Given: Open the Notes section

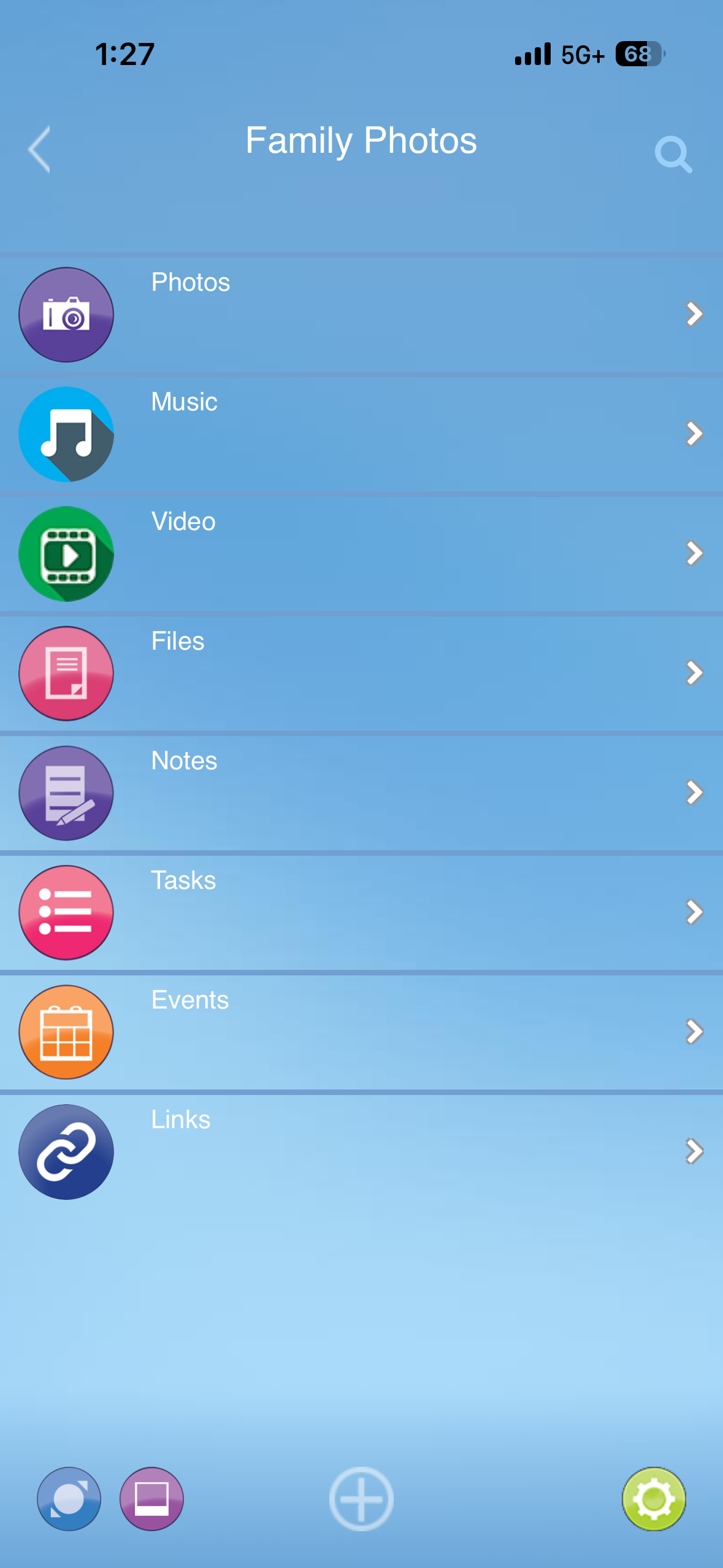Looking at the screenshot, I should (361, 793).
